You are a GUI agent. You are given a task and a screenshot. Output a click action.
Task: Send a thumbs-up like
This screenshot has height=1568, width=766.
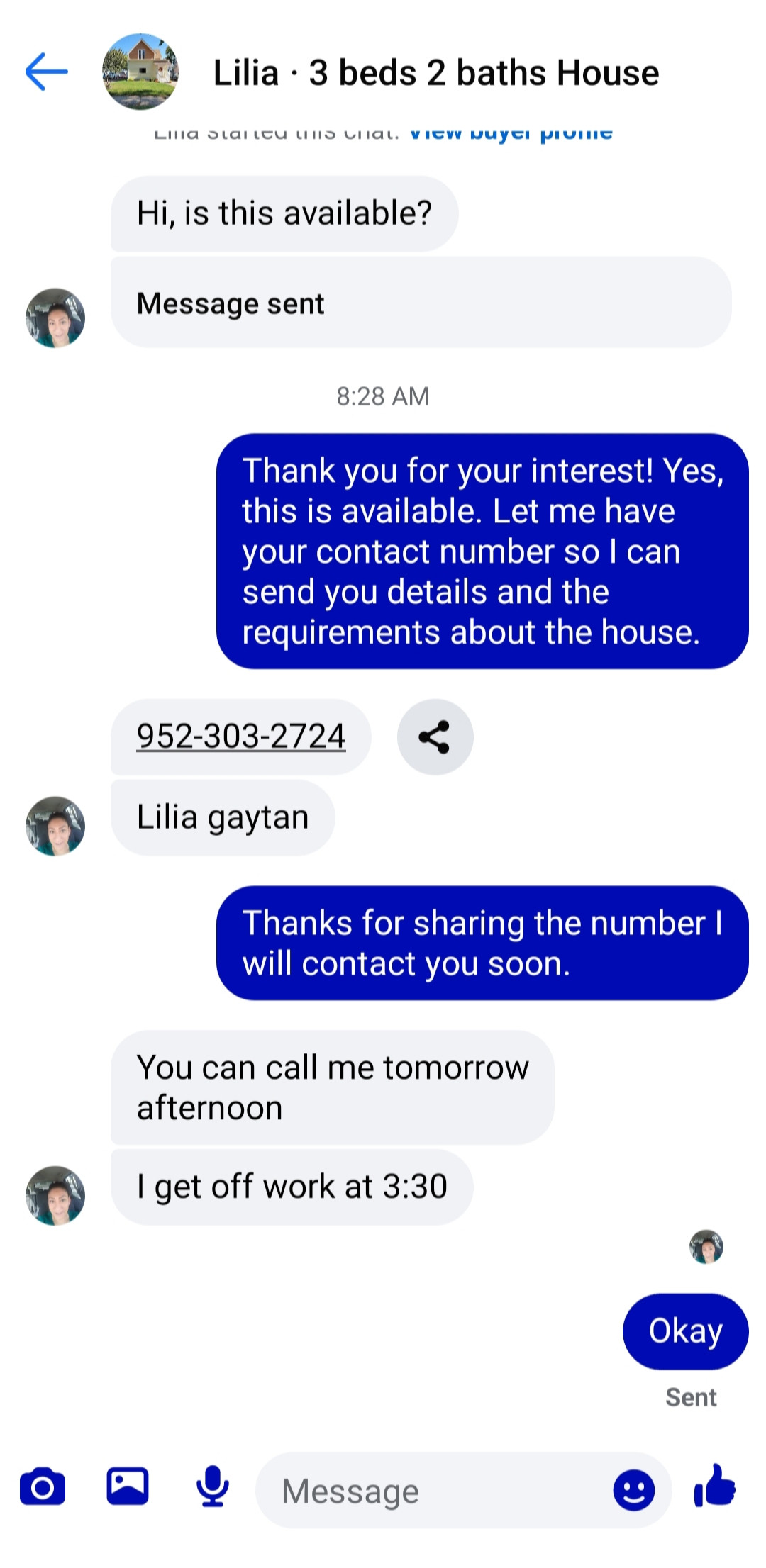(x=715, y=1486)
